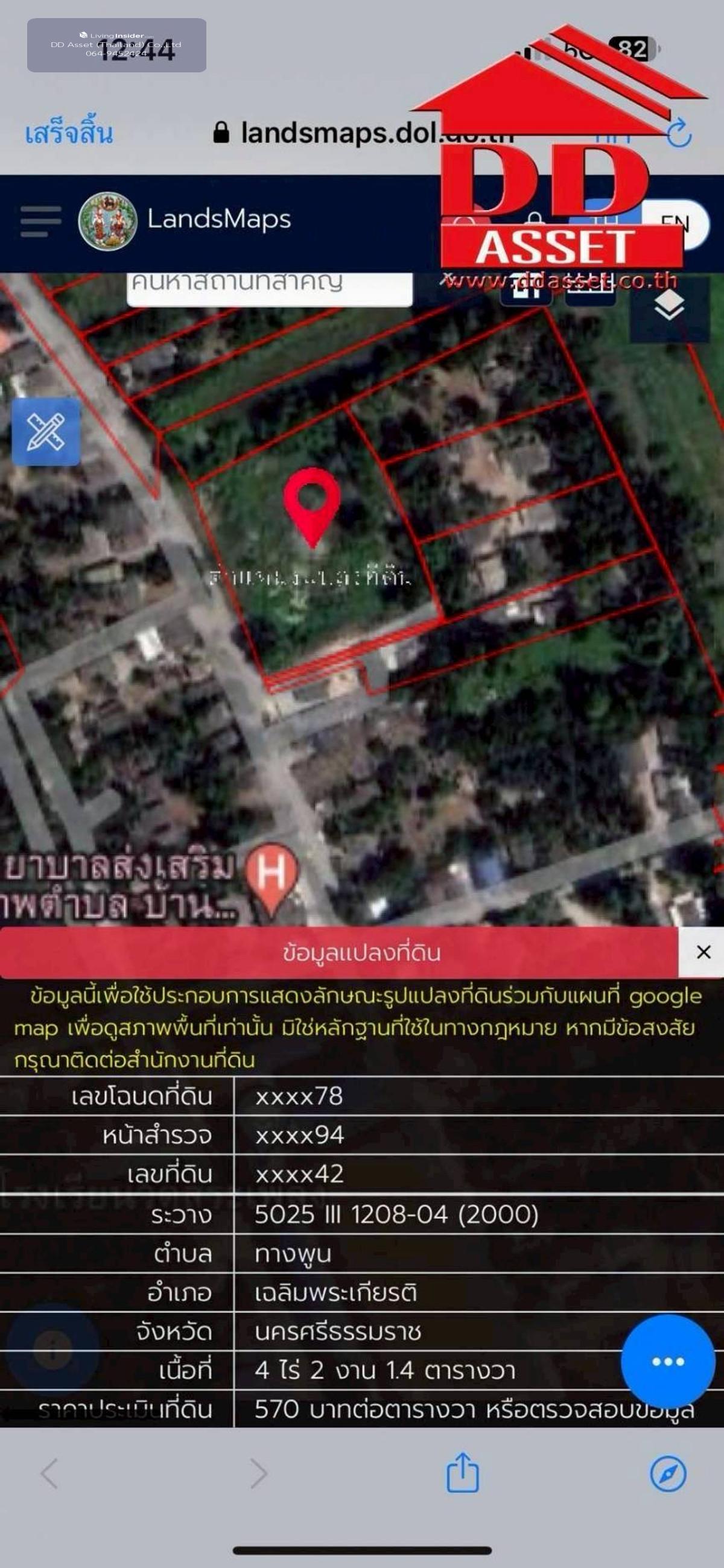The width and height of the screenshot is (724, 1568).
Task: Close the ข้อมูลแปลงที่ดิน info panel
Action: pos(703,953)
